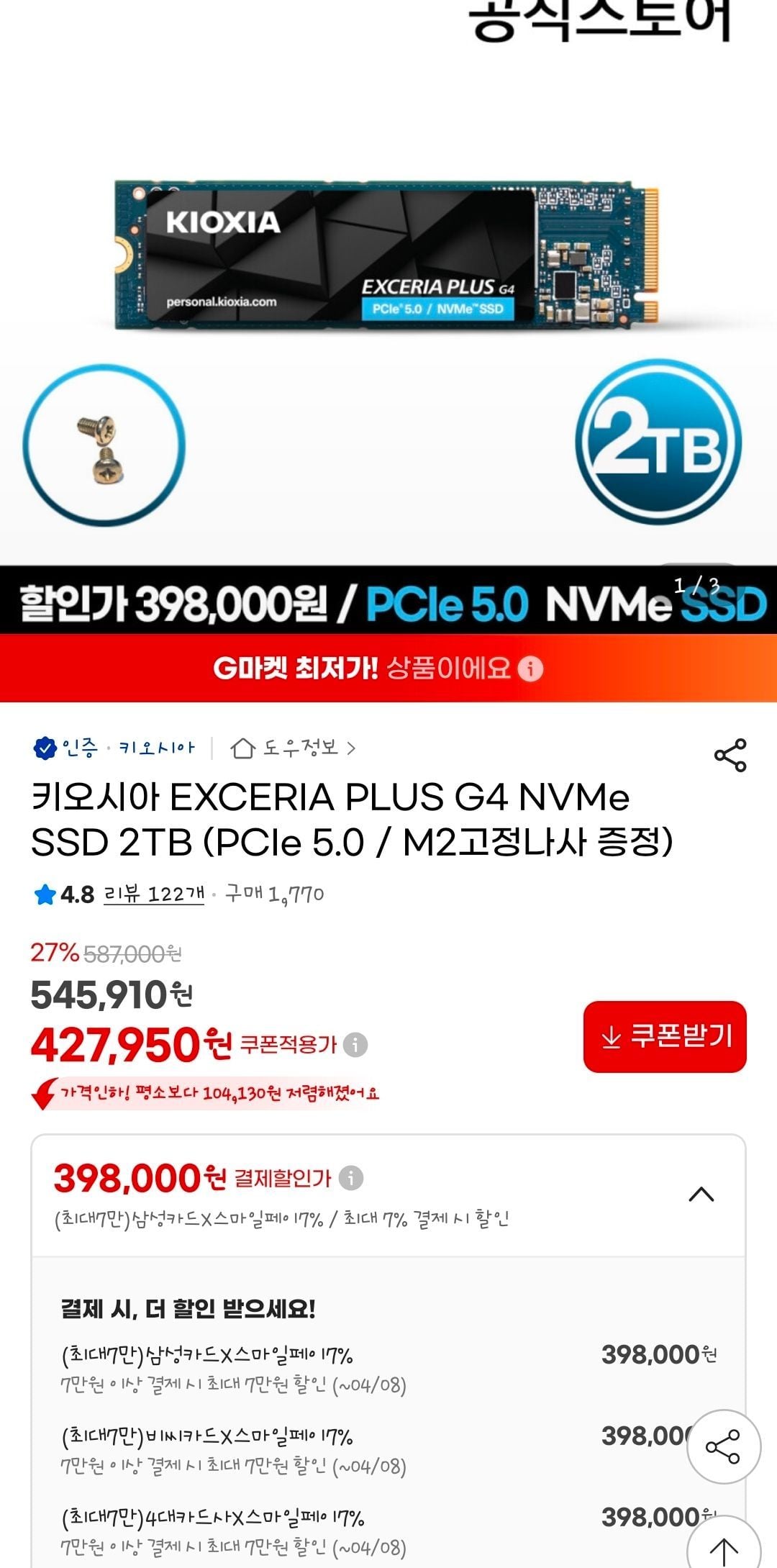This screenshot has height=1568, width=777.
Task: Jump to top with the arrow button
Action: click(x=723, y=1547)
